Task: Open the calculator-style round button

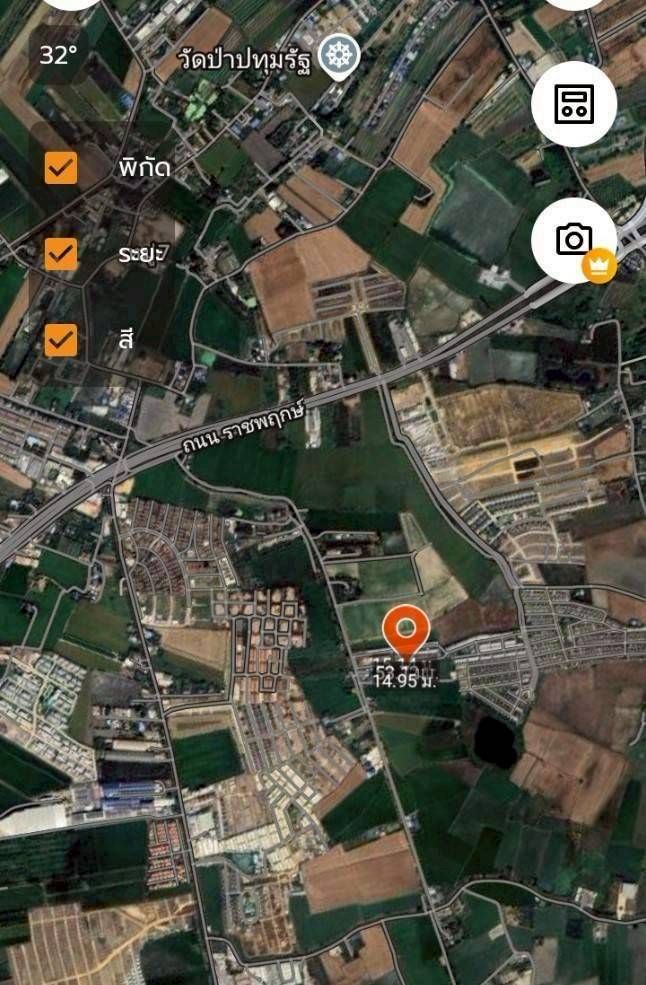Action: click(x=574, y=103)
